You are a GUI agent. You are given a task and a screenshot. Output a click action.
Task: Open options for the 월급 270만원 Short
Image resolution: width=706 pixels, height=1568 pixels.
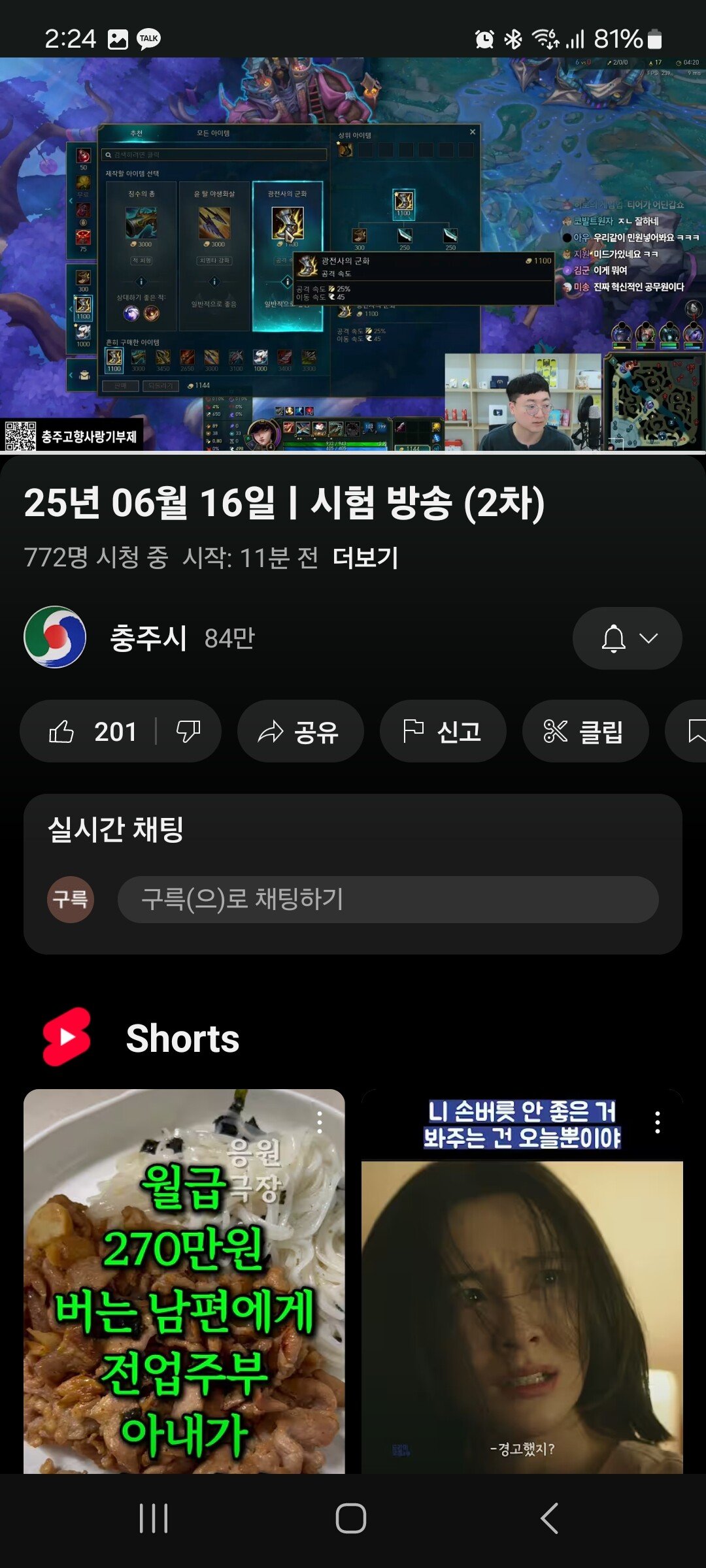[320, 1122]
